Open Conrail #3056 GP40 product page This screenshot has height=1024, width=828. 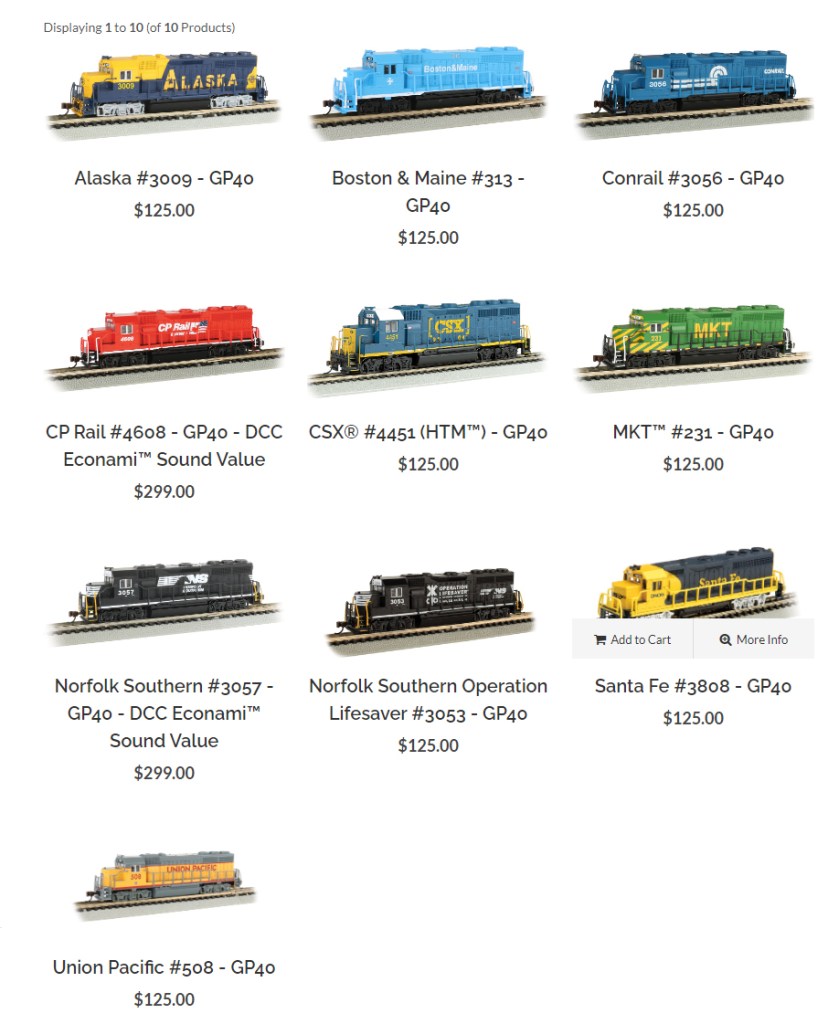point(693,179)
